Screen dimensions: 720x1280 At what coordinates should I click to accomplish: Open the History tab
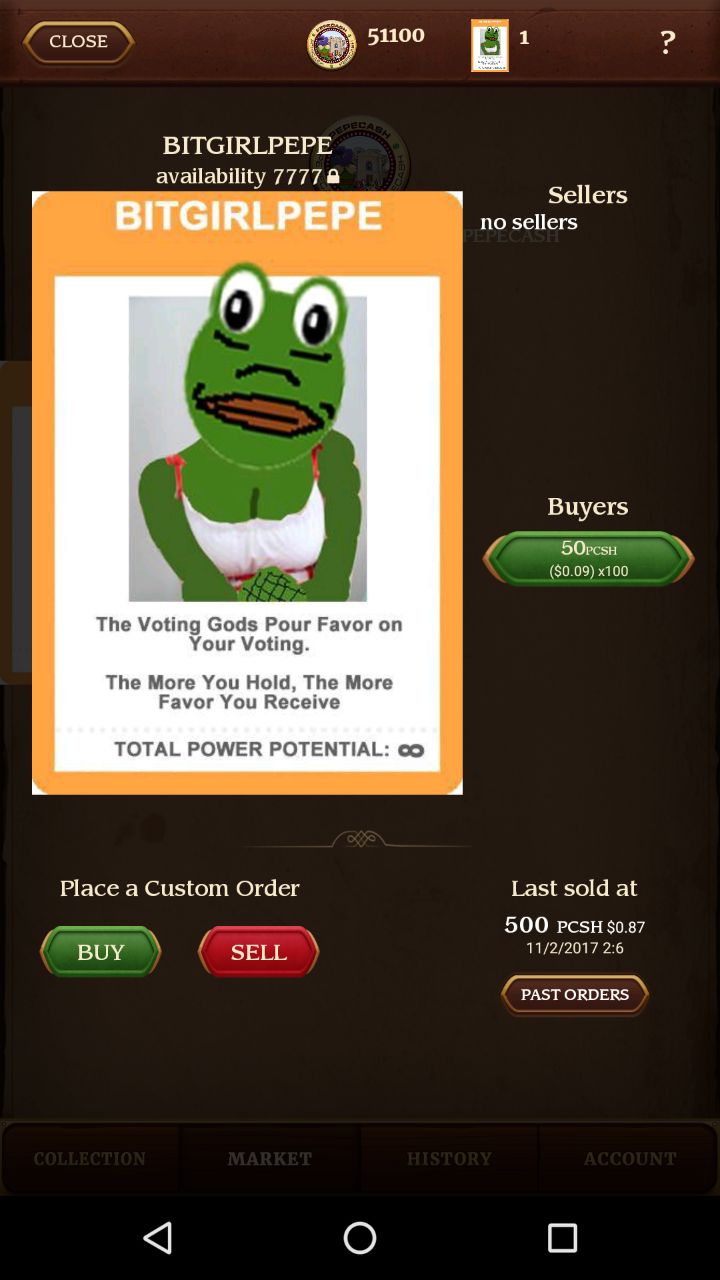pos(449,1158)
